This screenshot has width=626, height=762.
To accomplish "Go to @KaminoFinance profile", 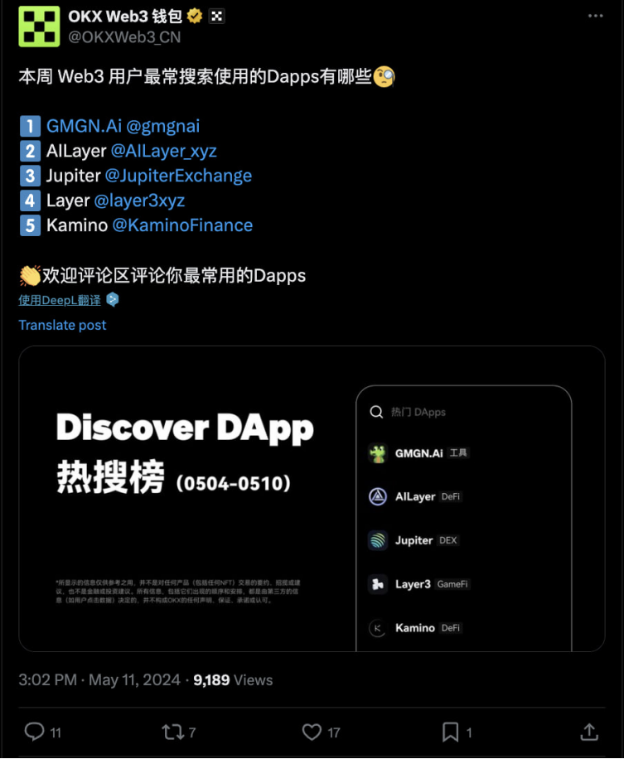I will click(182, 226).
